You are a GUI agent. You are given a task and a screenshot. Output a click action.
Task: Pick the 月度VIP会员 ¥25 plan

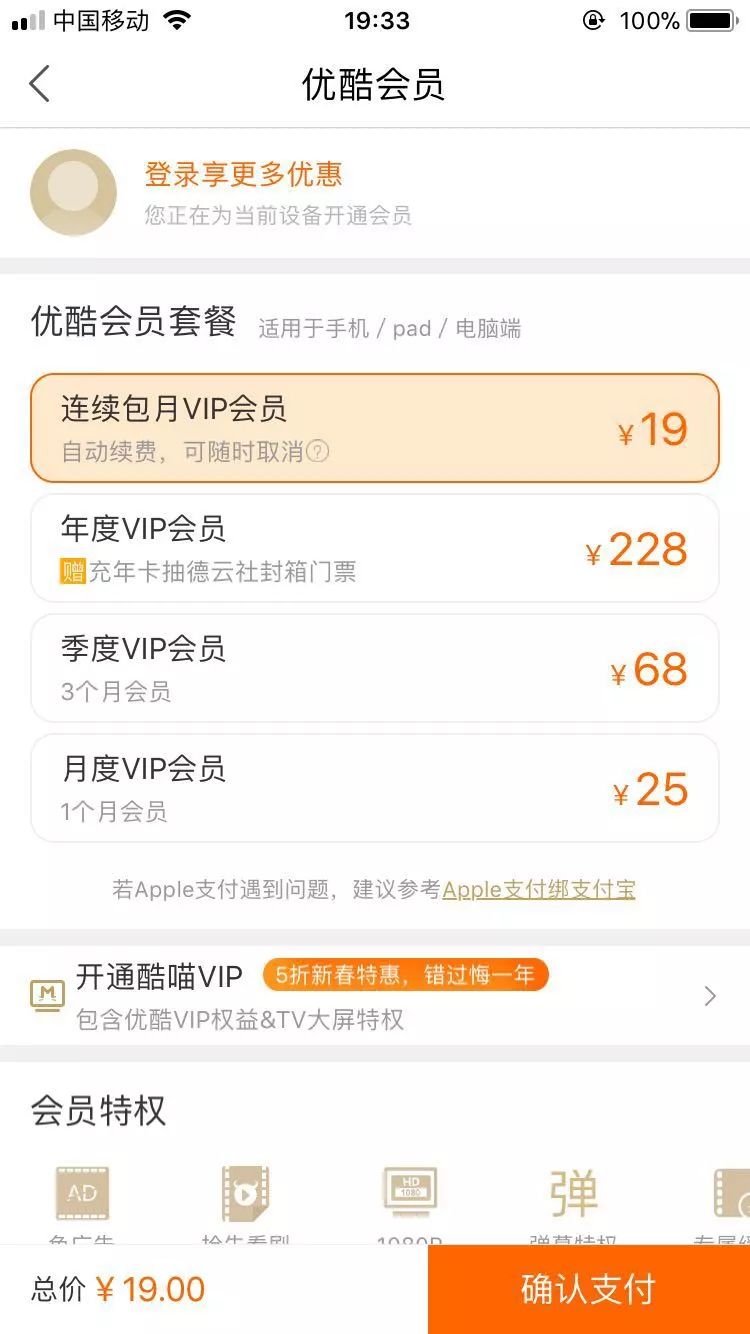point(375,788)
